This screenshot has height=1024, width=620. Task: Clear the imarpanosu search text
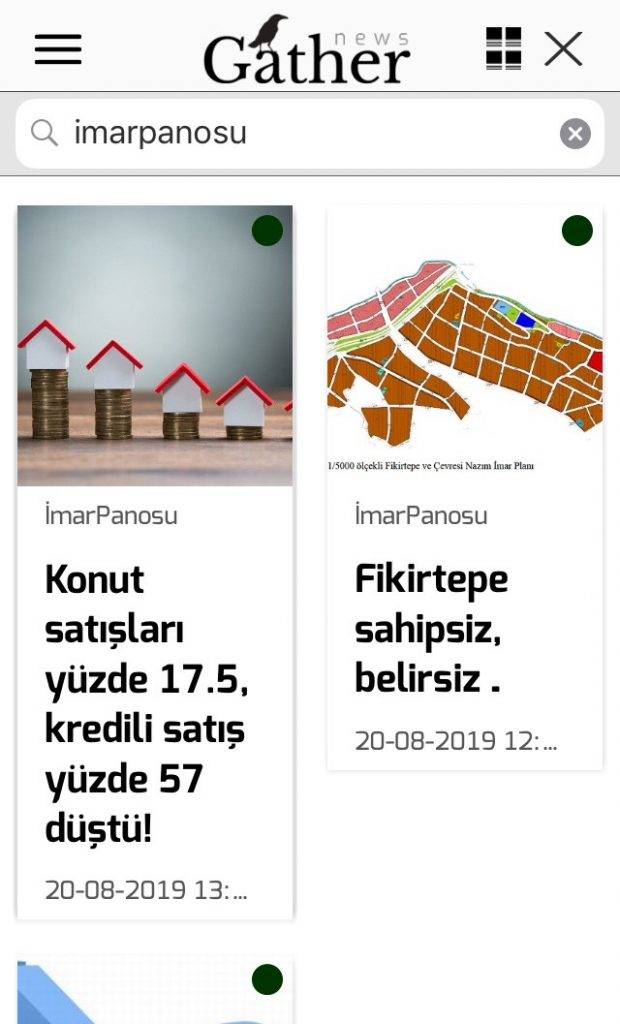575,134
